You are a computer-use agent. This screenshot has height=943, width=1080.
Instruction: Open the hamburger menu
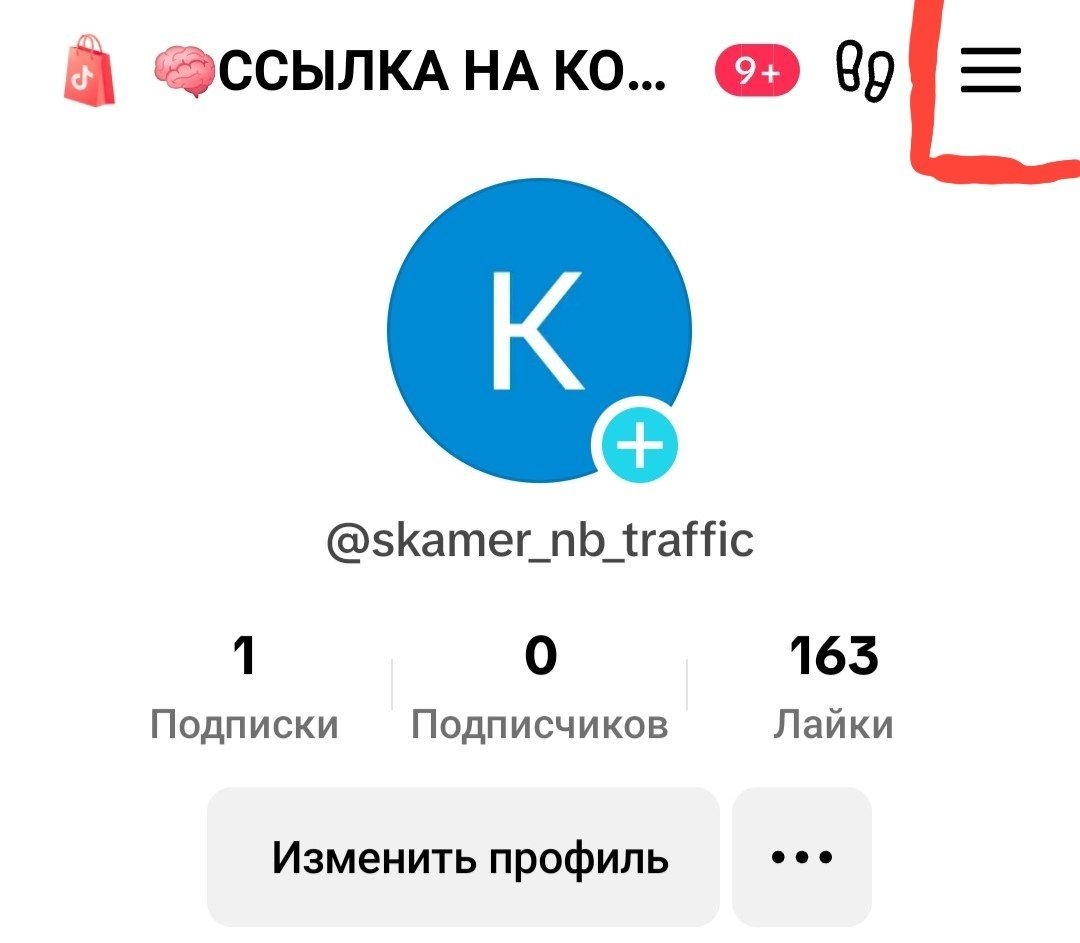pyautogui.click(x=990, y=71)
